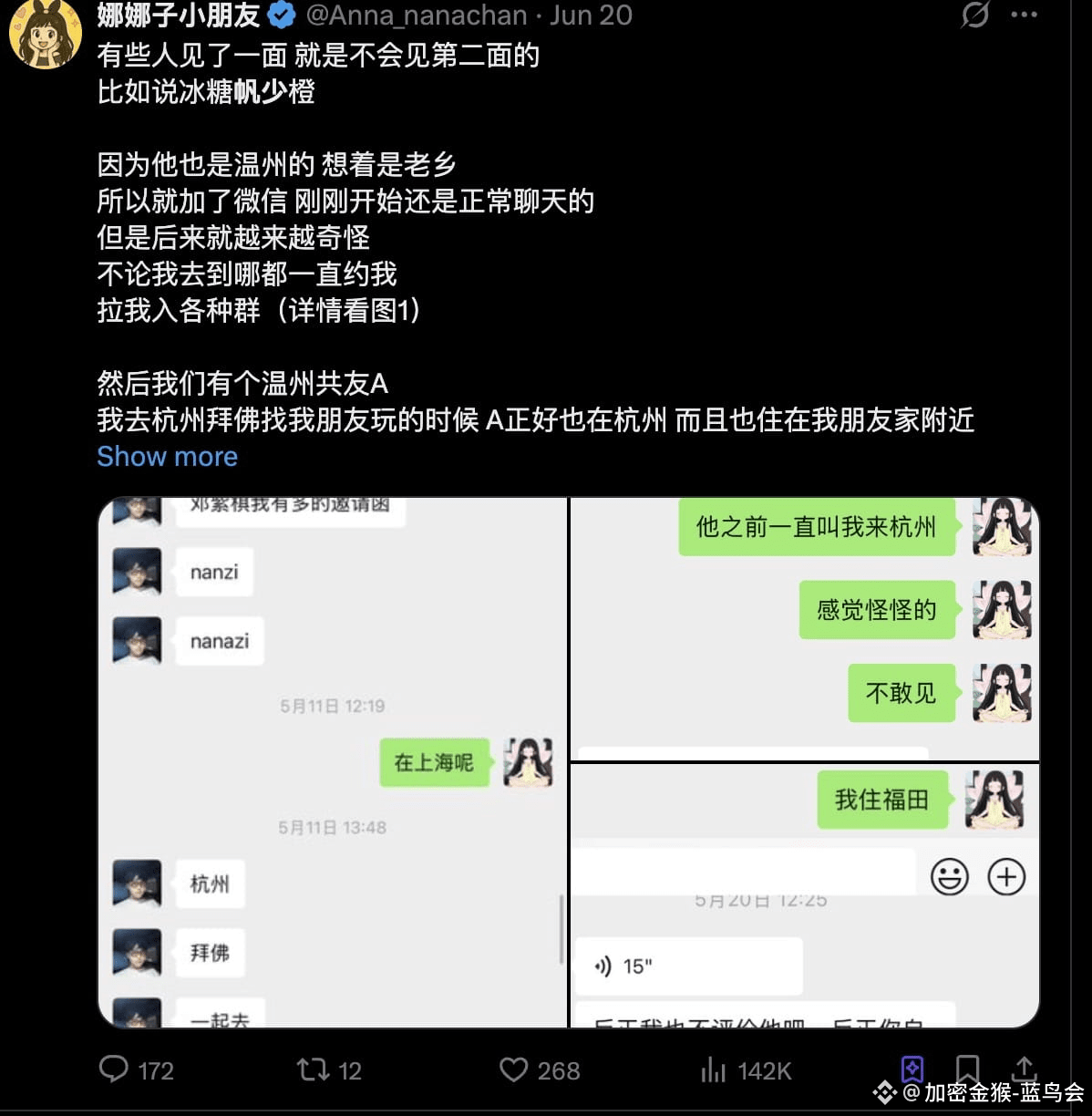Image resolution: width=1092 pixels, height=1116 pixels.
Task: Bookmark this post
Action: (x=968, y=1068)
